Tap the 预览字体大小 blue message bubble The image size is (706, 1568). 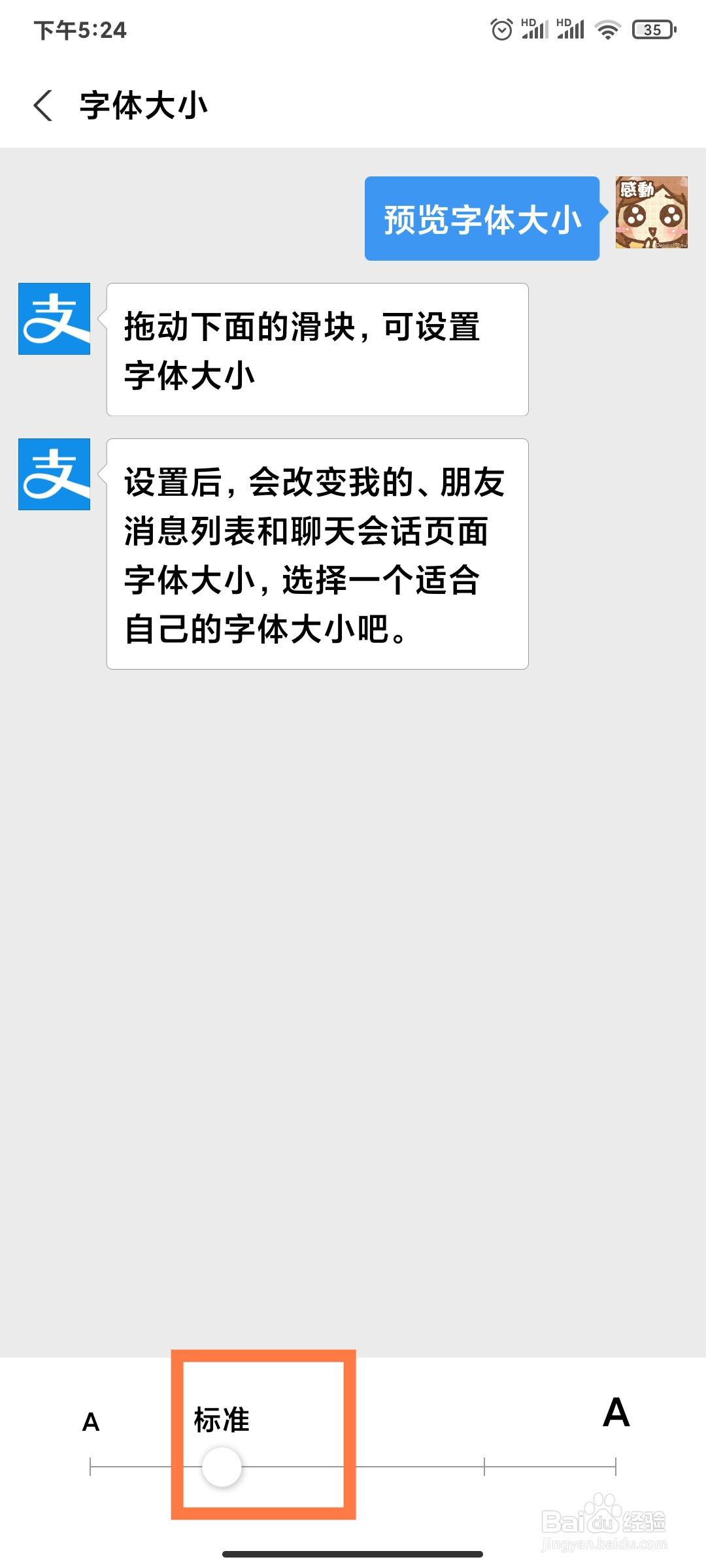(482, 218)
